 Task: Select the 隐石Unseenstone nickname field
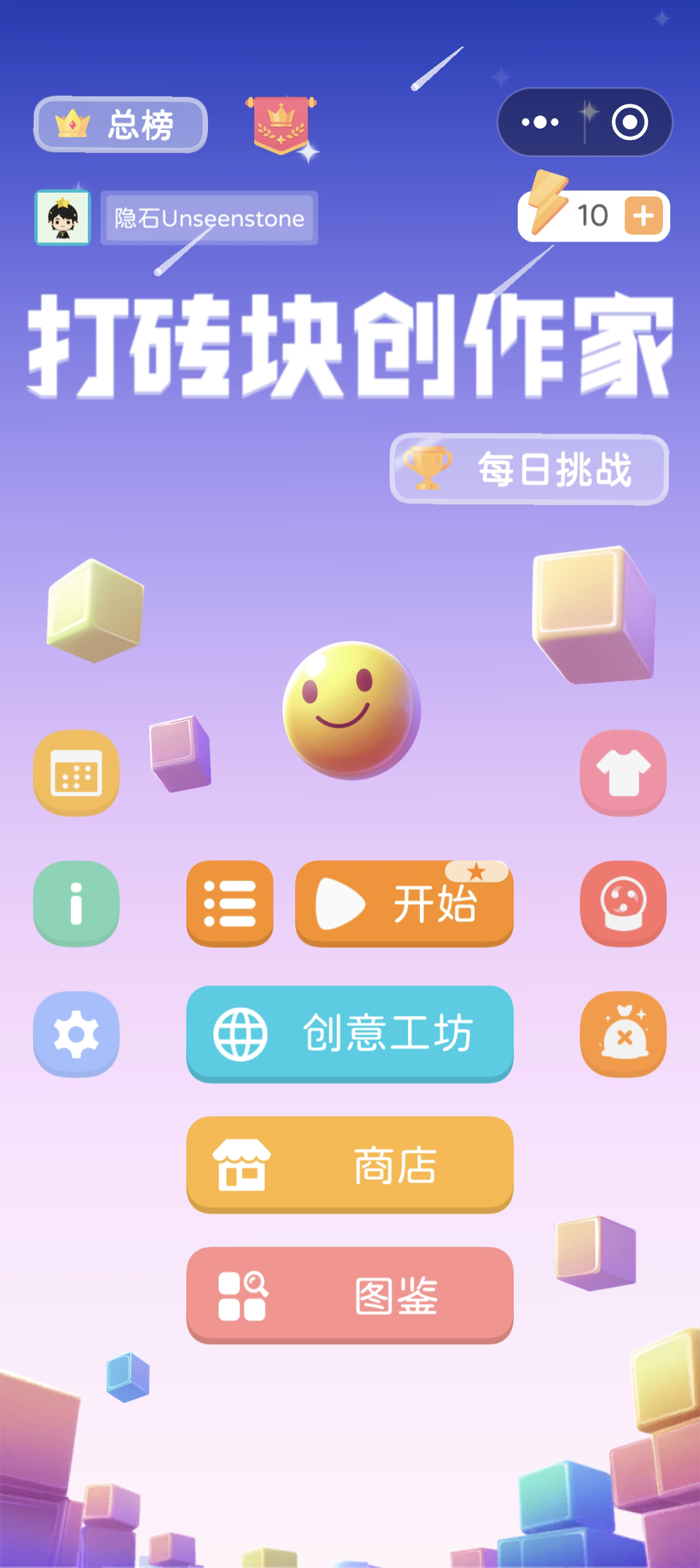pos(208,218)
